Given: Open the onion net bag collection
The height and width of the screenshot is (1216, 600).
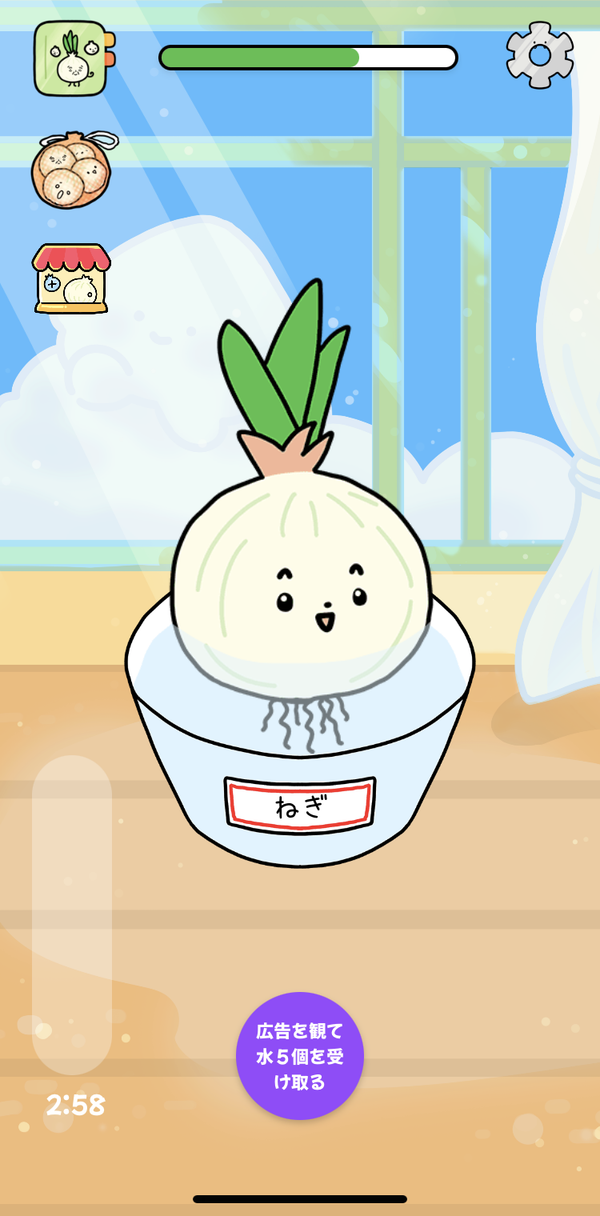Looking at the screenshot, I should (x=71, y=171).
